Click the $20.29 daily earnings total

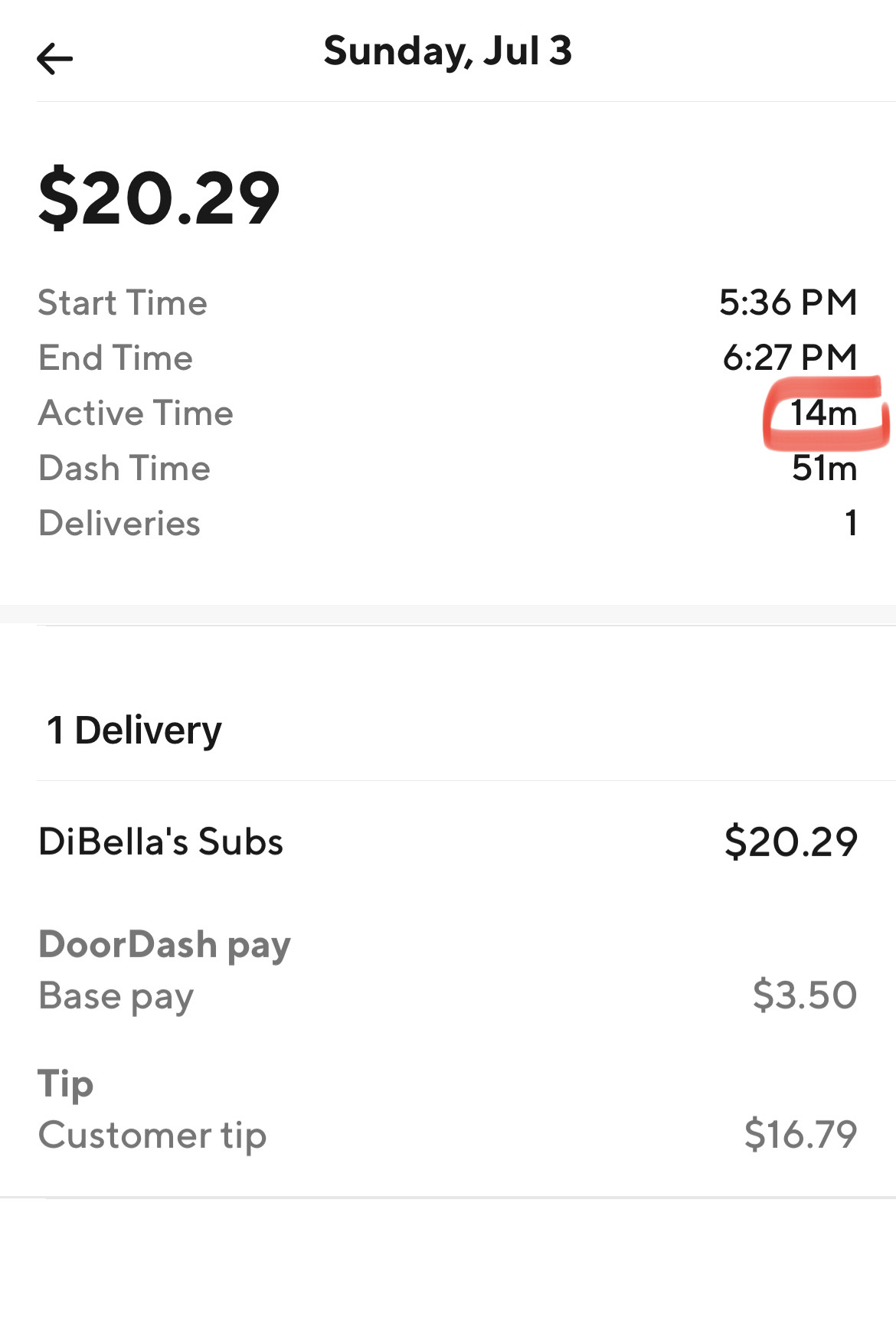coord(159,198)
